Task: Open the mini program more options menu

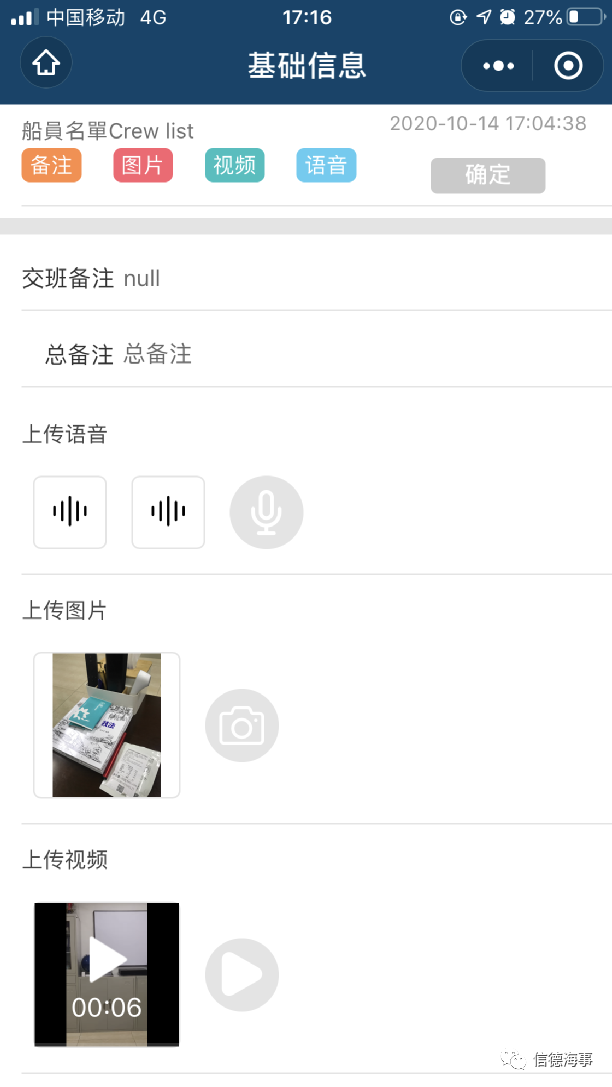Action: coord(498,66)
